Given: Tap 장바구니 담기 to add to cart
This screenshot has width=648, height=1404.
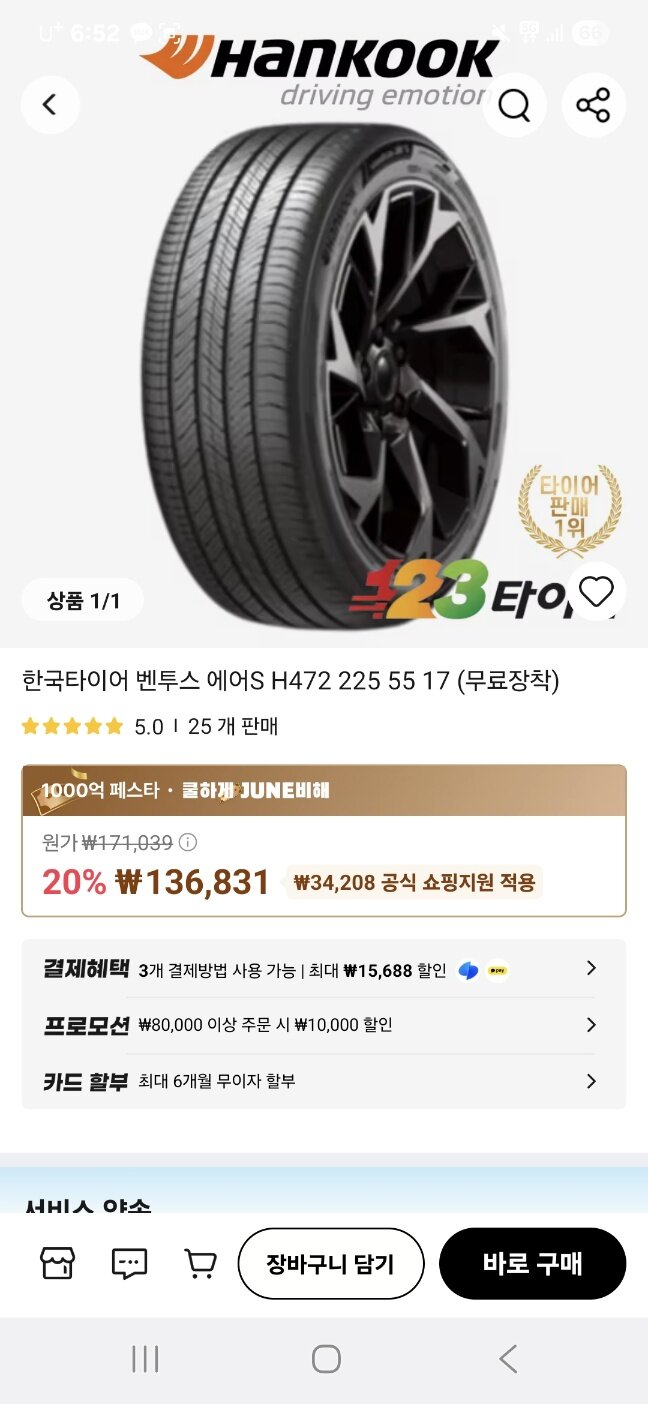Looking at the screenshot, I should click(331, 1264).
